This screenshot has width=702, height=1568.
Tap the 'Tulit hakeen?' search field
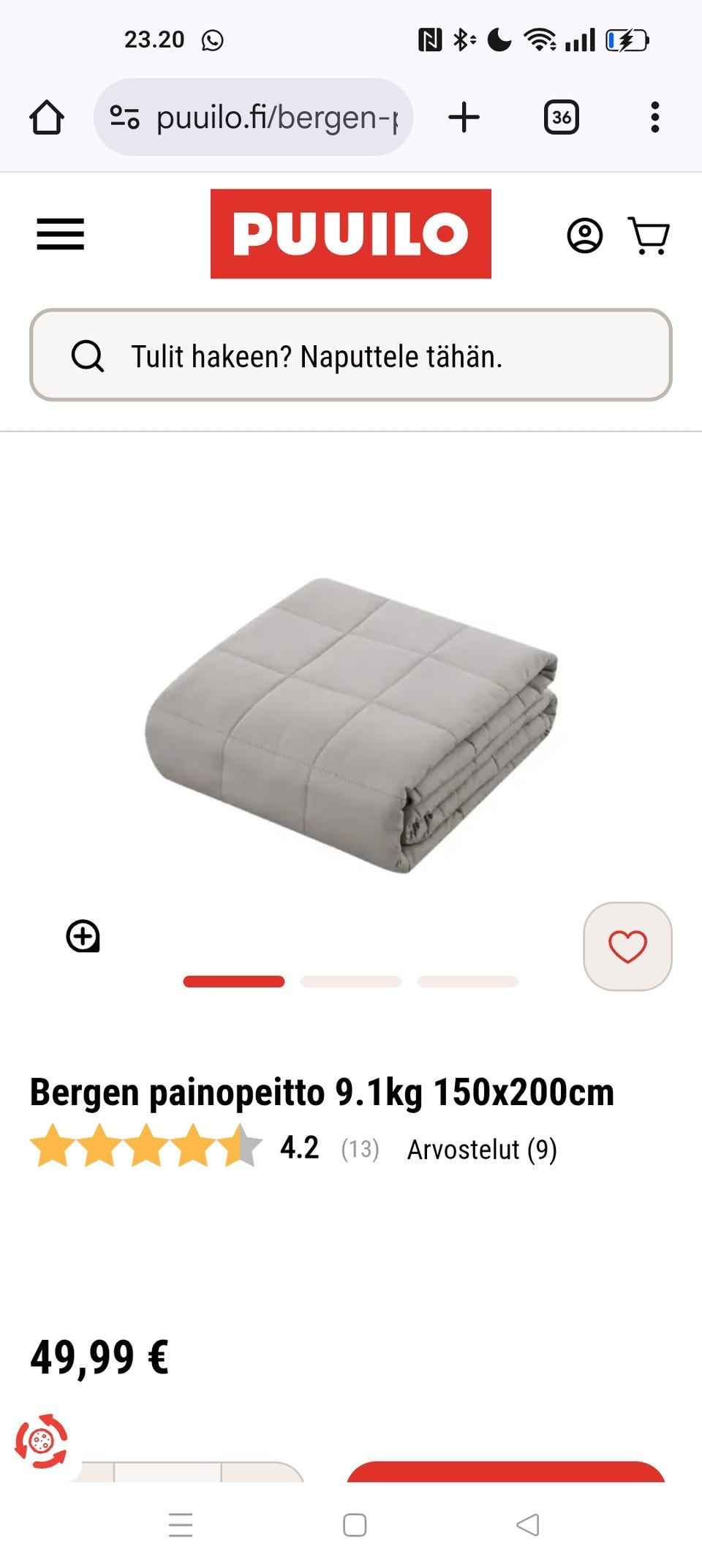tap(316, 358)
